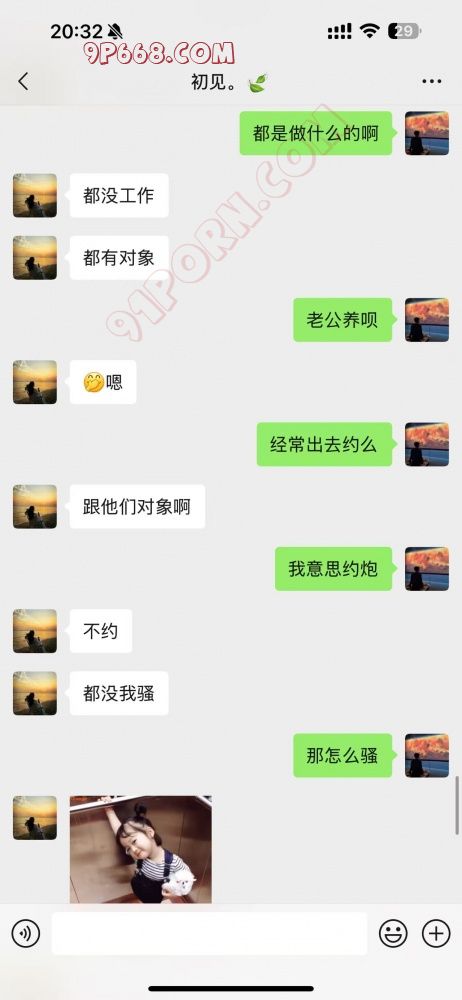Viewport: 462px width, 1000px height.
Task: Focus the message text field
Action: point(209,934)
